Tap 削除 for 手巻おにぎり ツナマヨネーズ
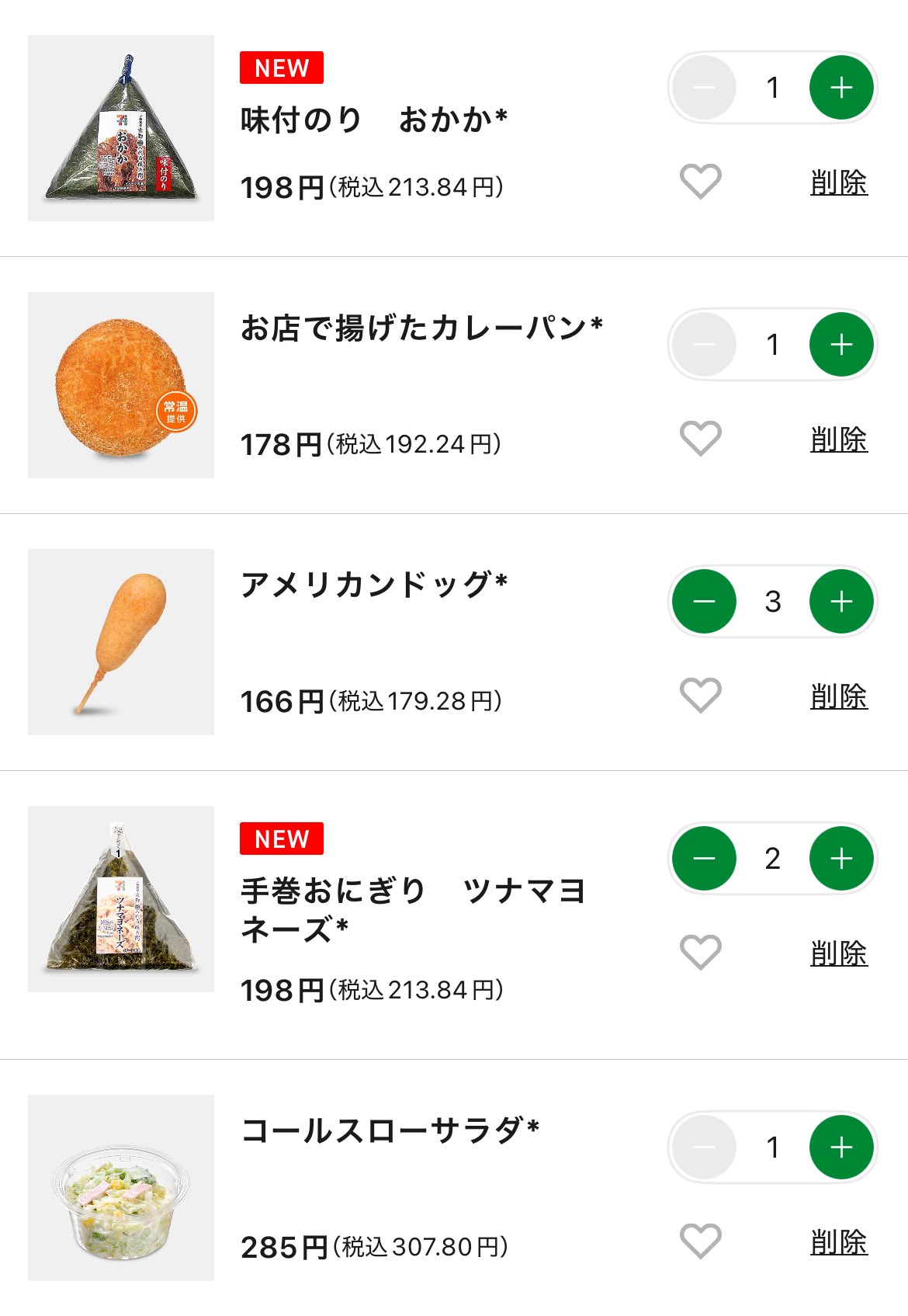 [838, 954]
